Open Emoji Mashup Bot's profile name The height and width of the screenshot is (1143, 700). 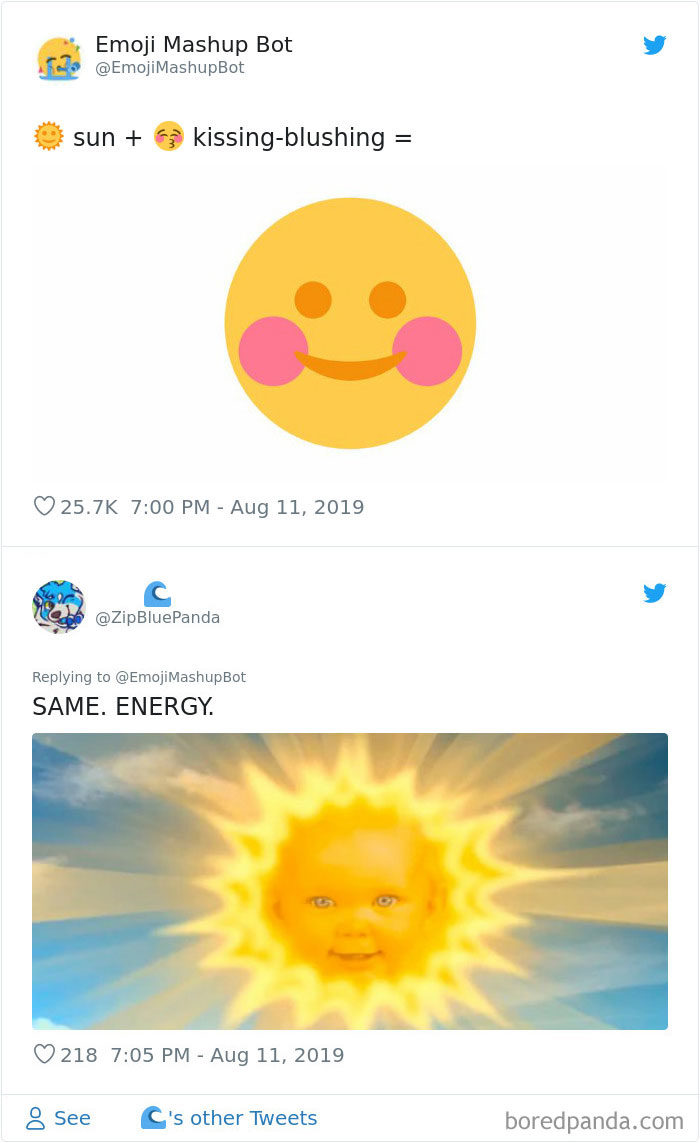pyautogui.click(x=193, y=44)
